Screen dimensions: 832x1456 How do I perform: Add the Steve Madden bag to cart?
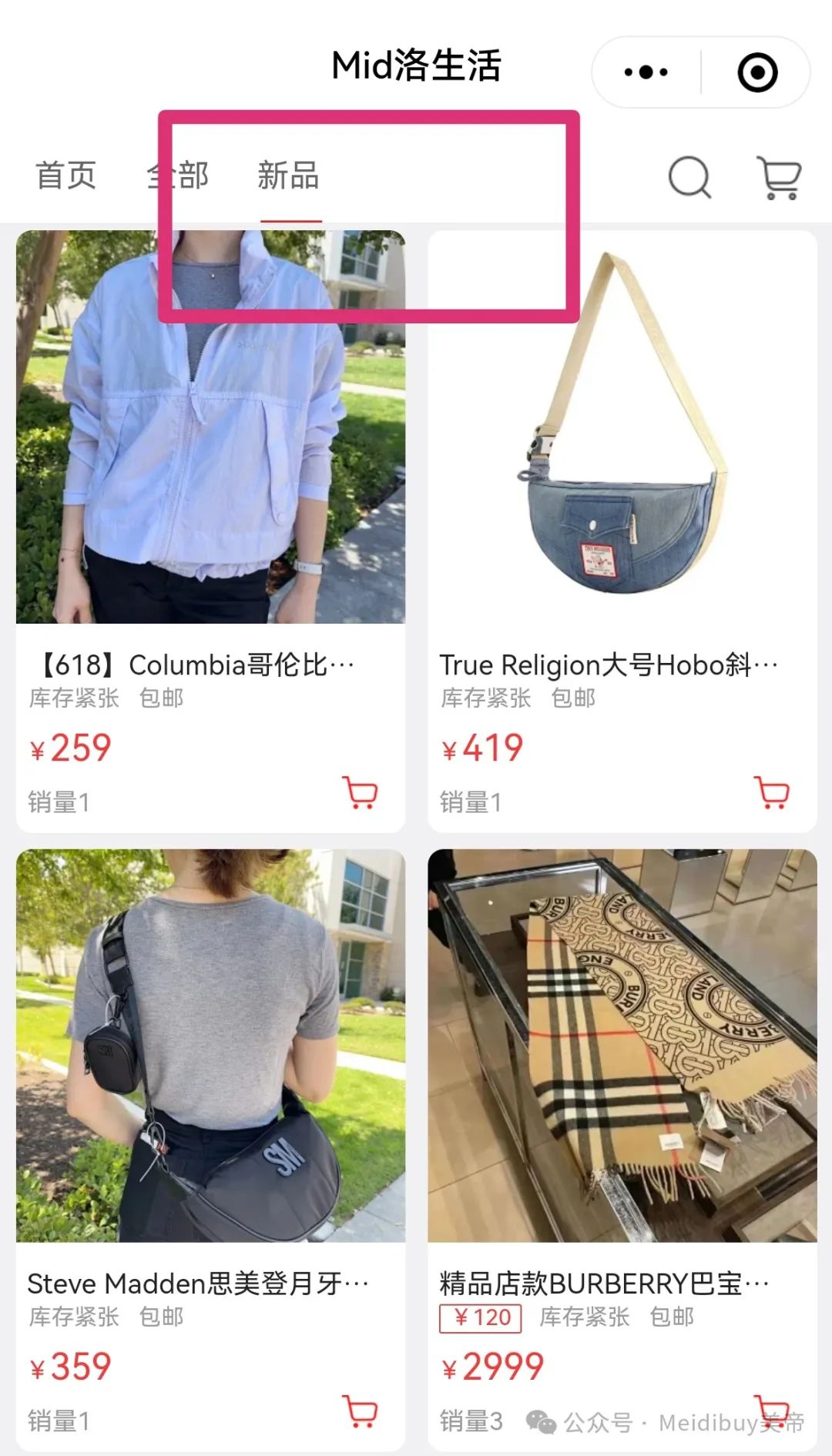coord(360,1411)
